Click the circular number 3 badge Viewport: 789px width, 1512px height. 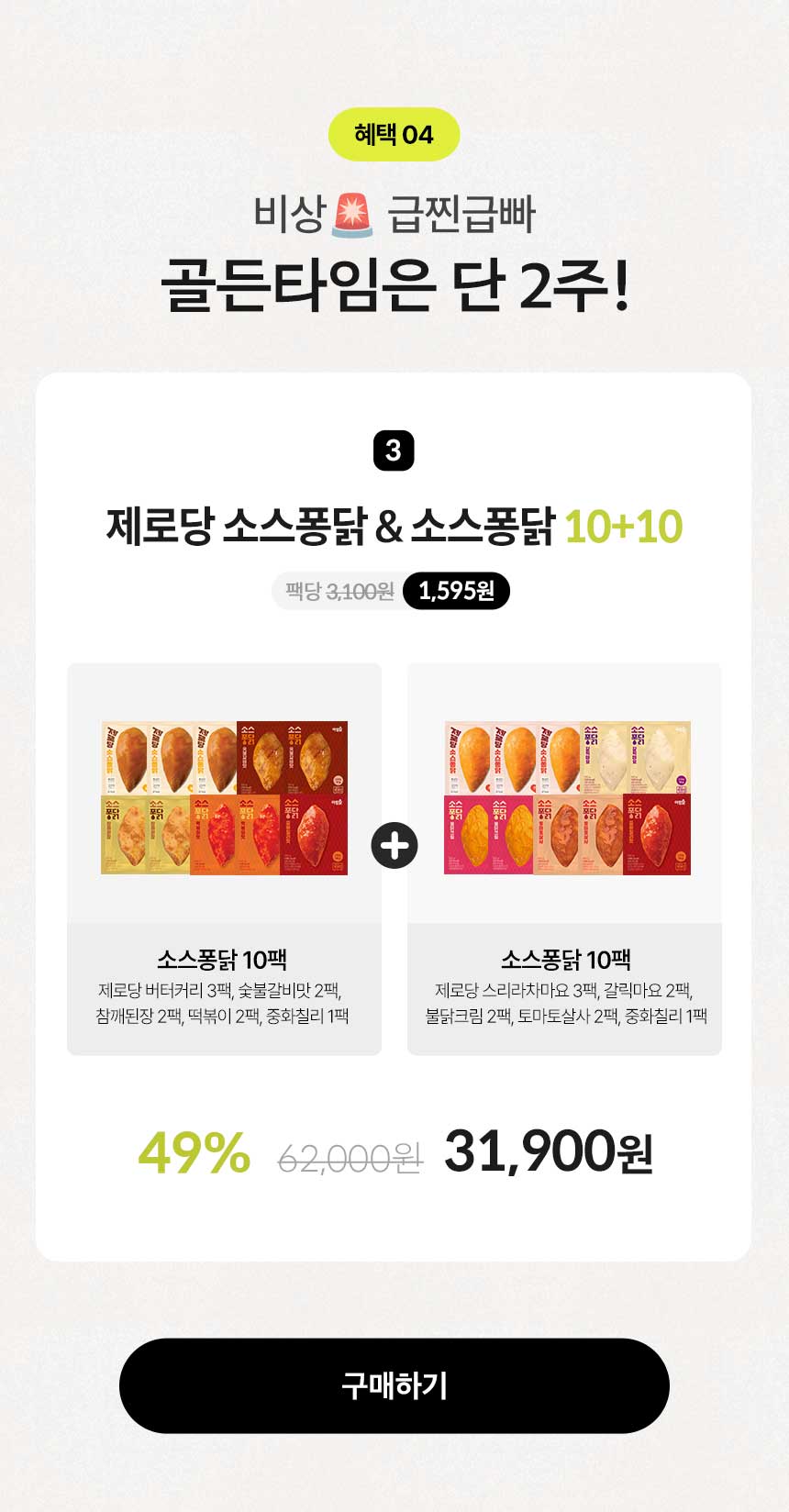(x=394, y=450)
